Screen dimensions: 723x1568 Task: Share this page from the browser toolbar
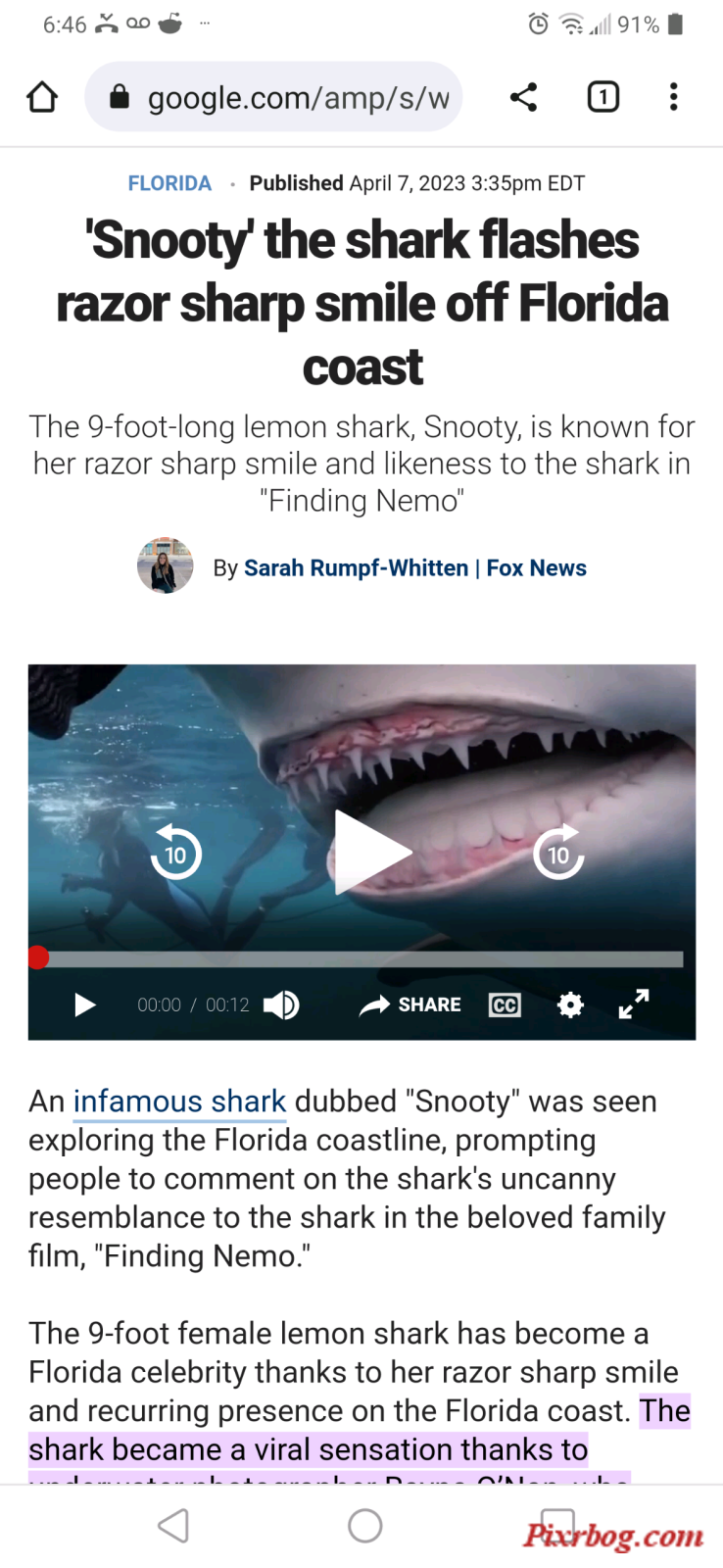[523, 97]
